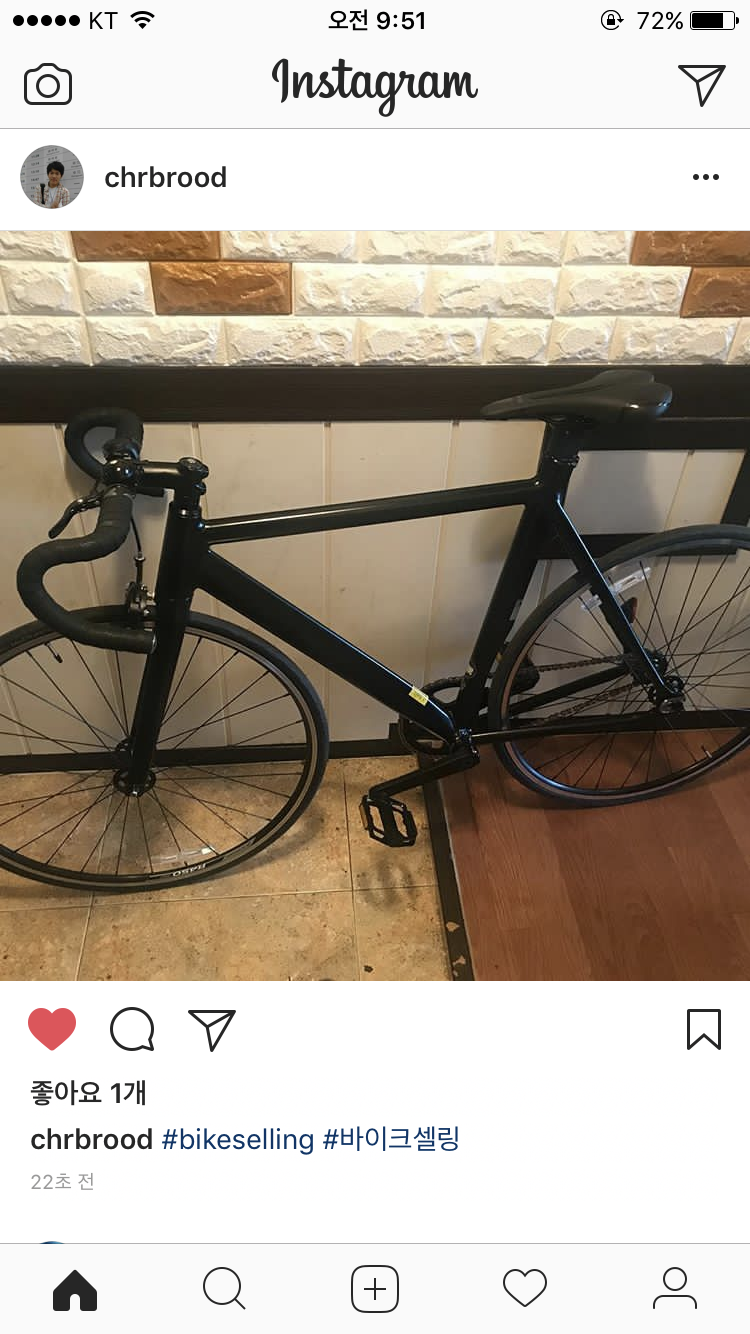Open direct messages paper plane at the top
Screen dimensions: 750x1334
coord(701,84)
